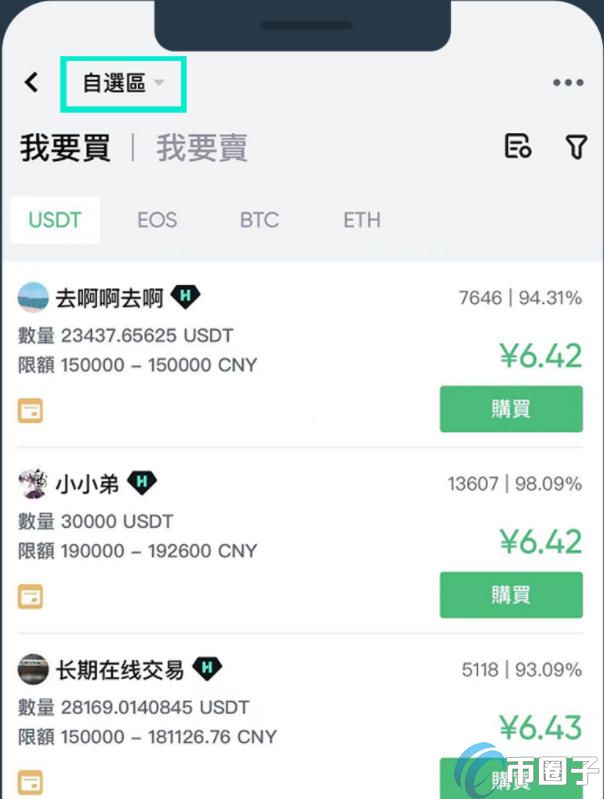Viewport: 604px width, 799px height.
Task: Switch to the ETH coin tab
Action: click(x=361, y=220)
